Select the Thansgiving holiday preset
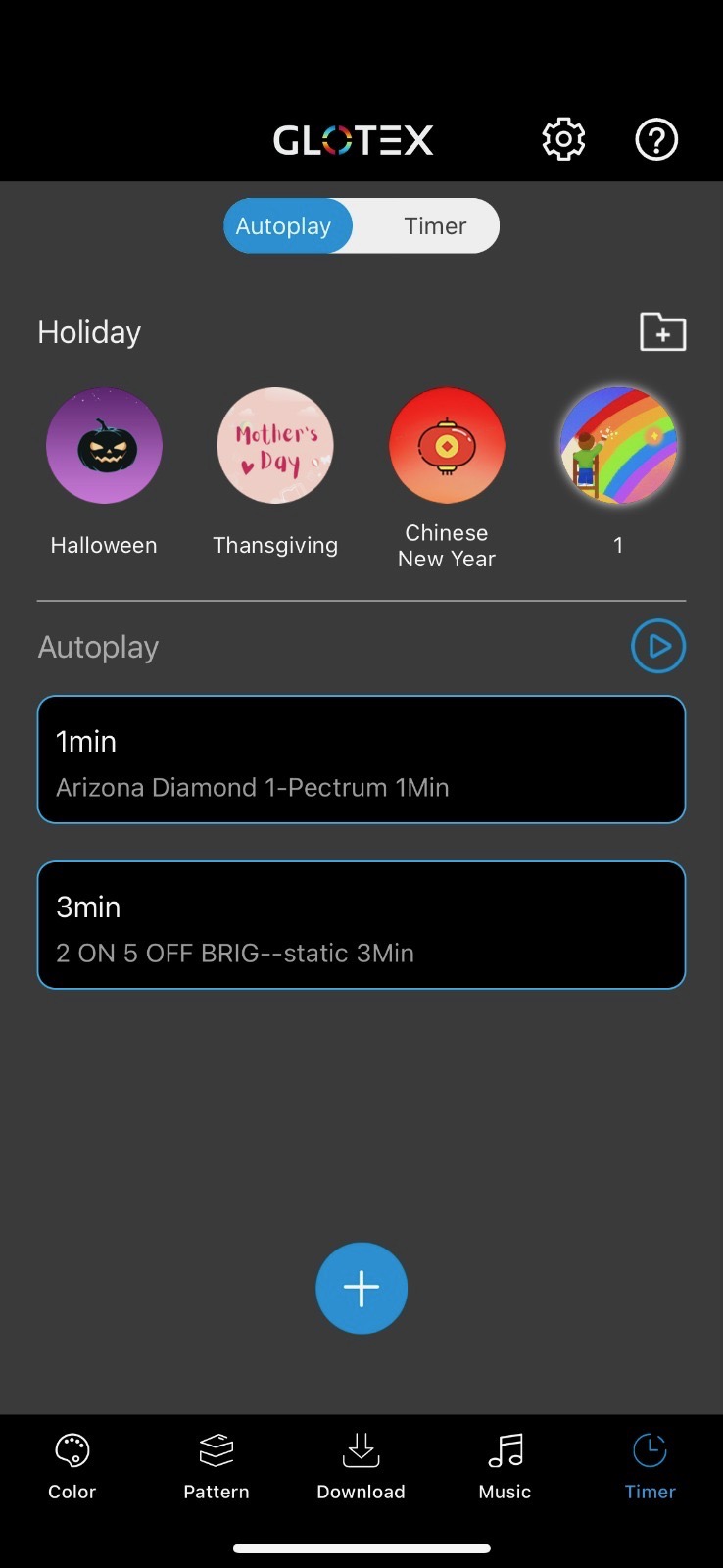This screenshot has height=1568, width=723. [x=275, y=446]
